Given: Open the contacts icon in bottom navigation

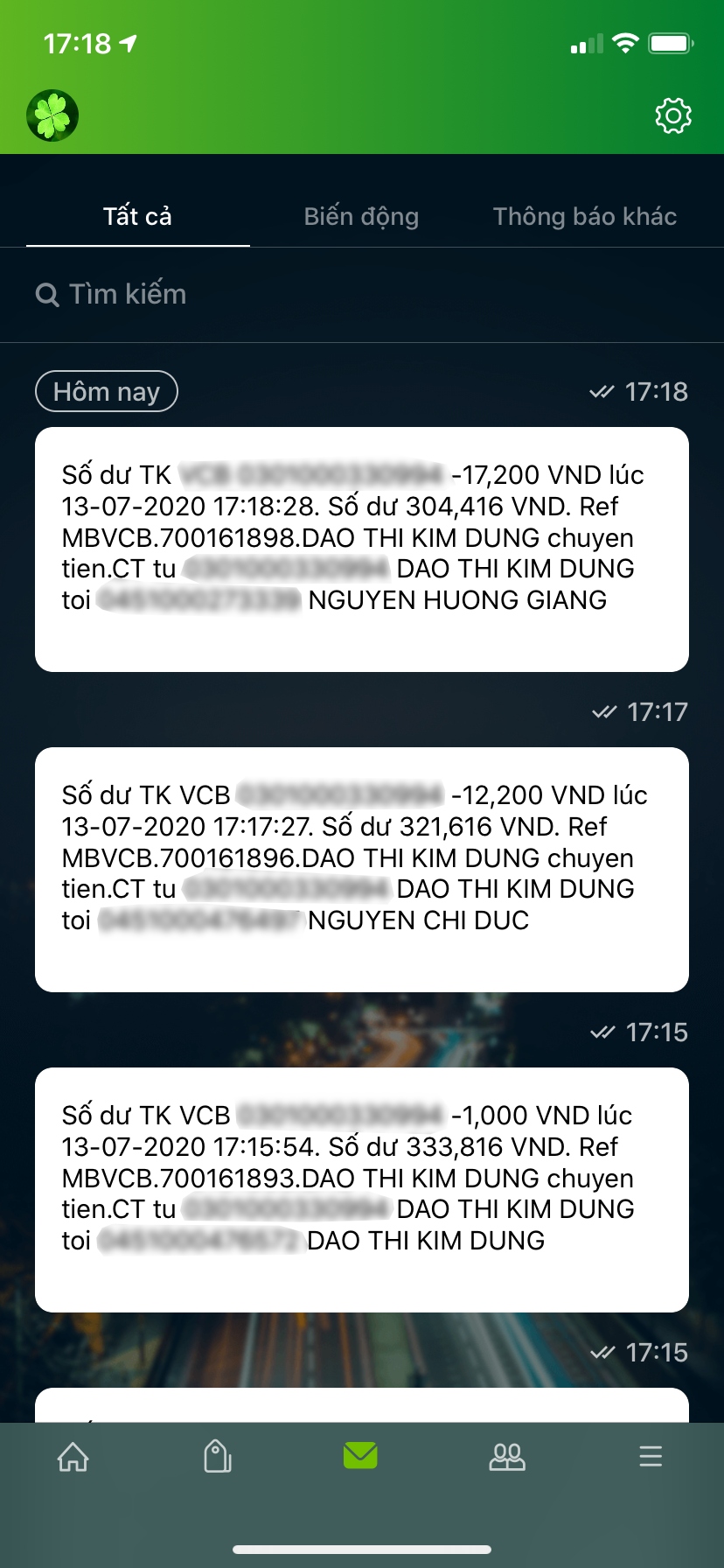Looking at the screenshot, I should pos(507,1456).
